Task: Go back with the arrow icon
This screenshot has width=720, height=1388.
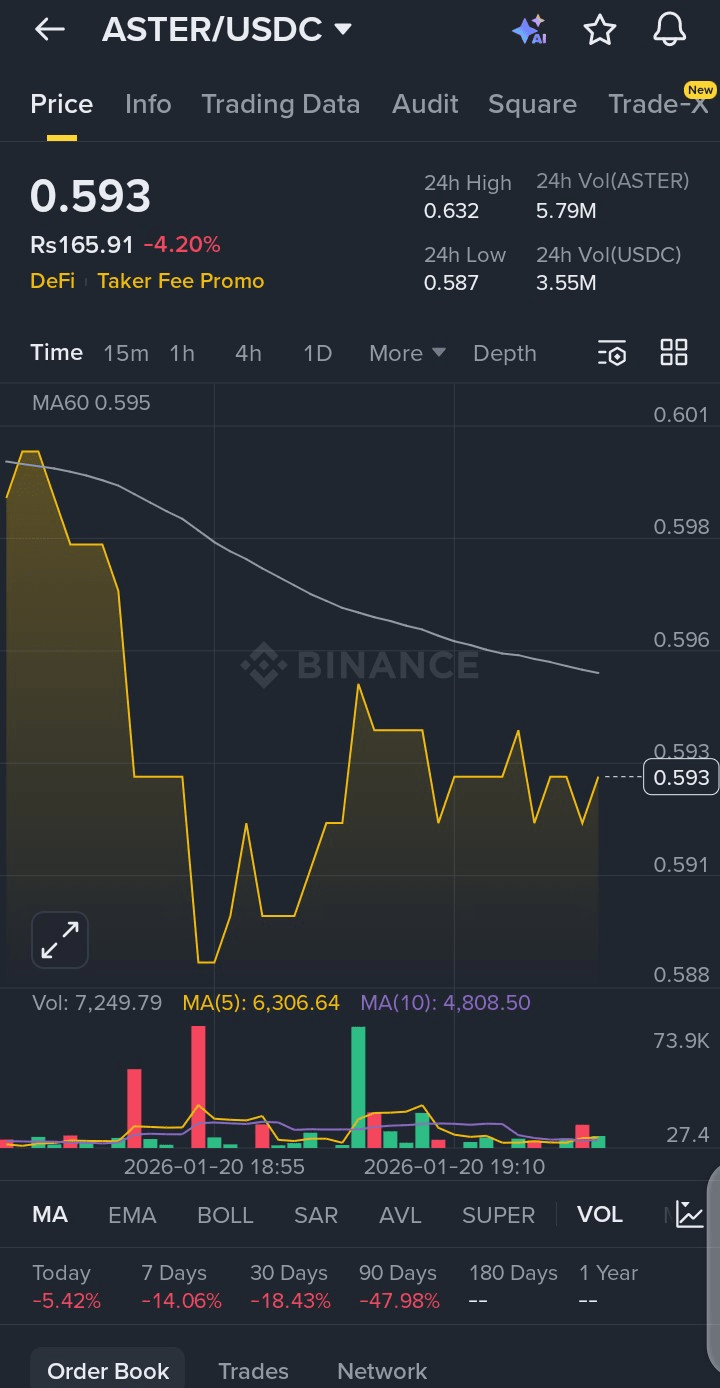Action: coord(49,30)
